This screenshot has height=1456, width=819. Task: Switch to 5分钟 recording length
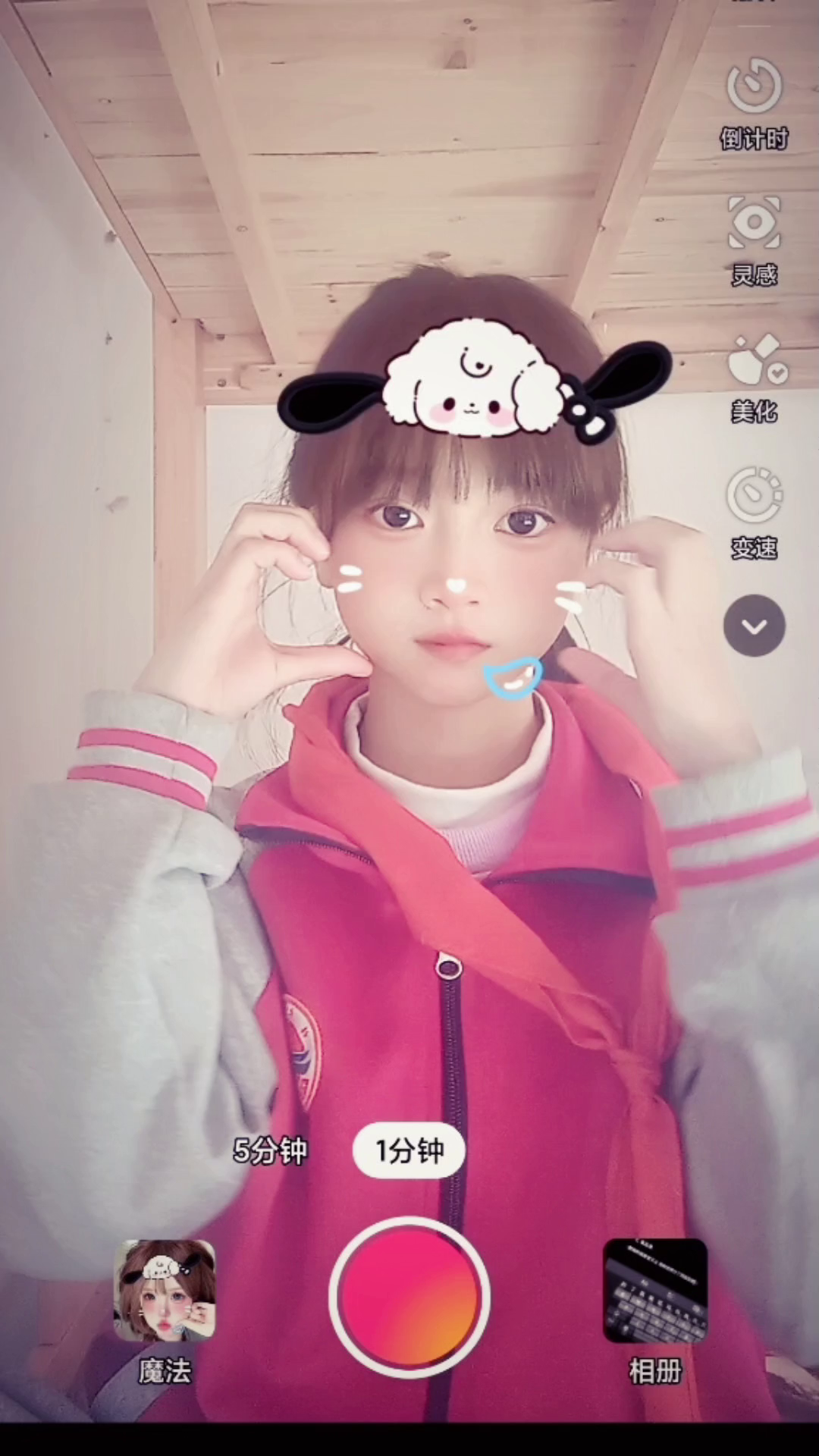pyautogui.click(x=270, y=1150)
